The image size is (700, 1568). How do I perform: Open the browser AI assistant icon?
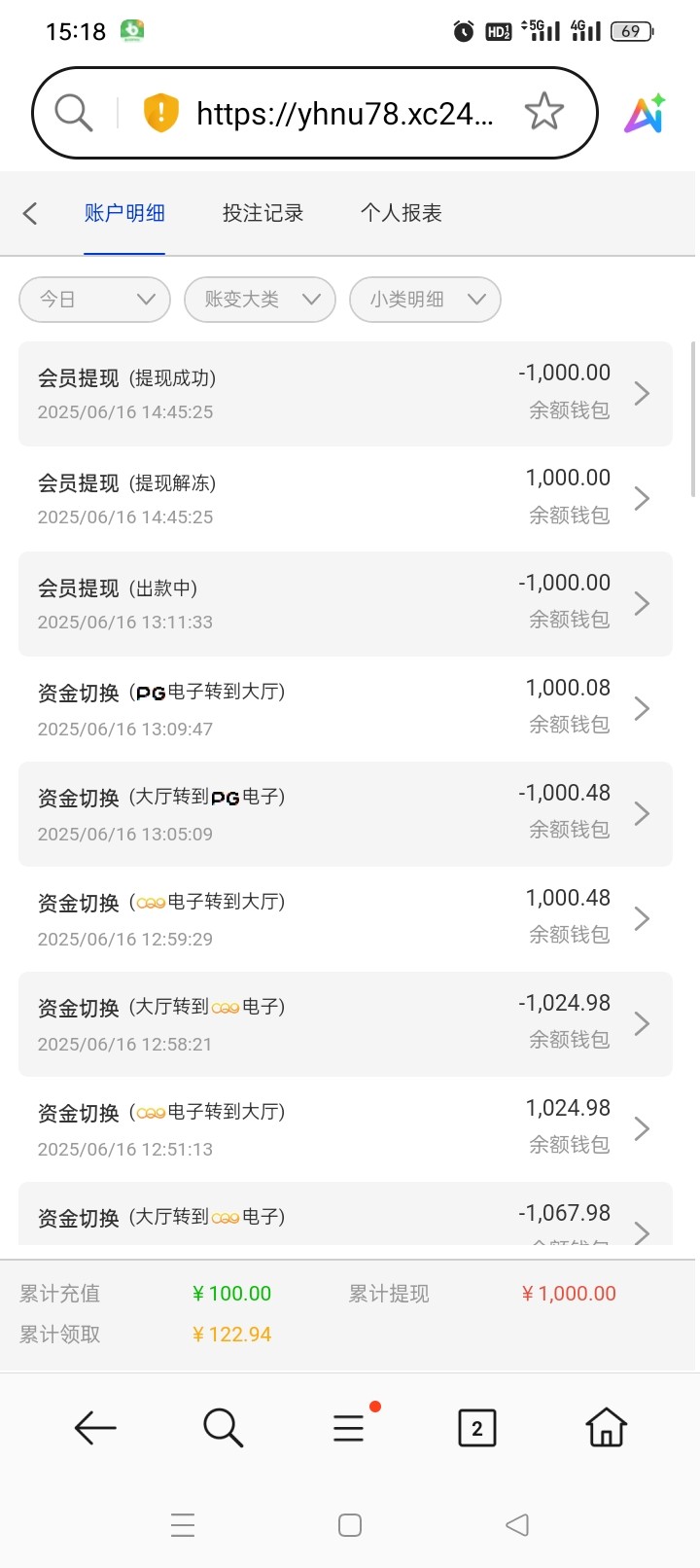point(646,113)
